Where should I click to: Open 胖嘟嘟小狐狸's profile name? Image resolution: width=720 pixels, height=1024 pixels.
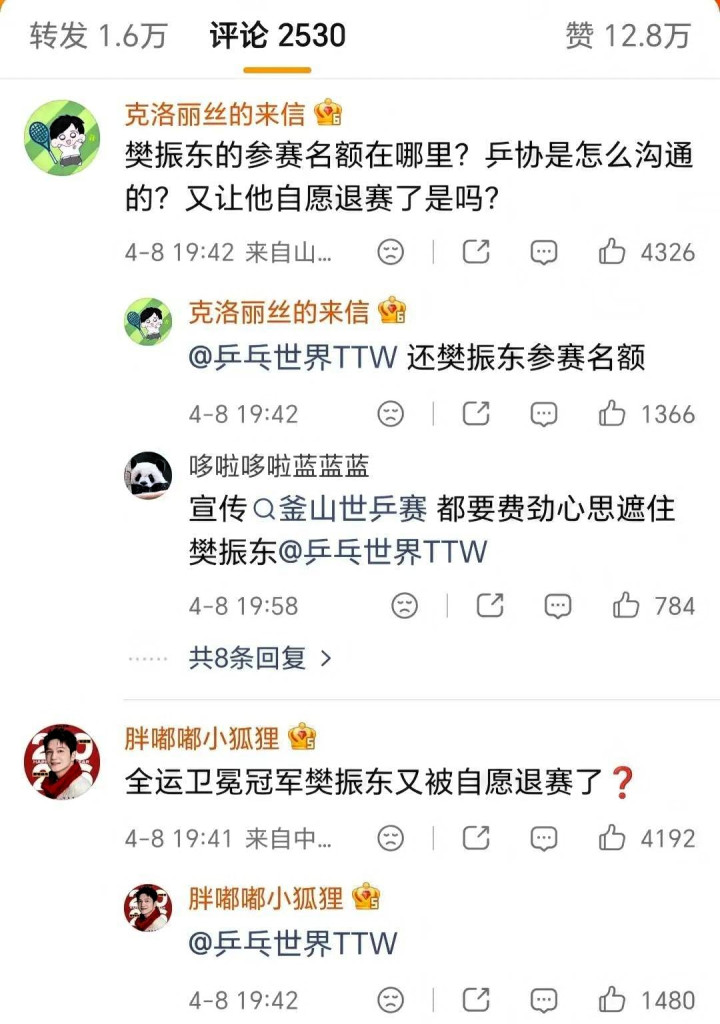tap(205, 739)
